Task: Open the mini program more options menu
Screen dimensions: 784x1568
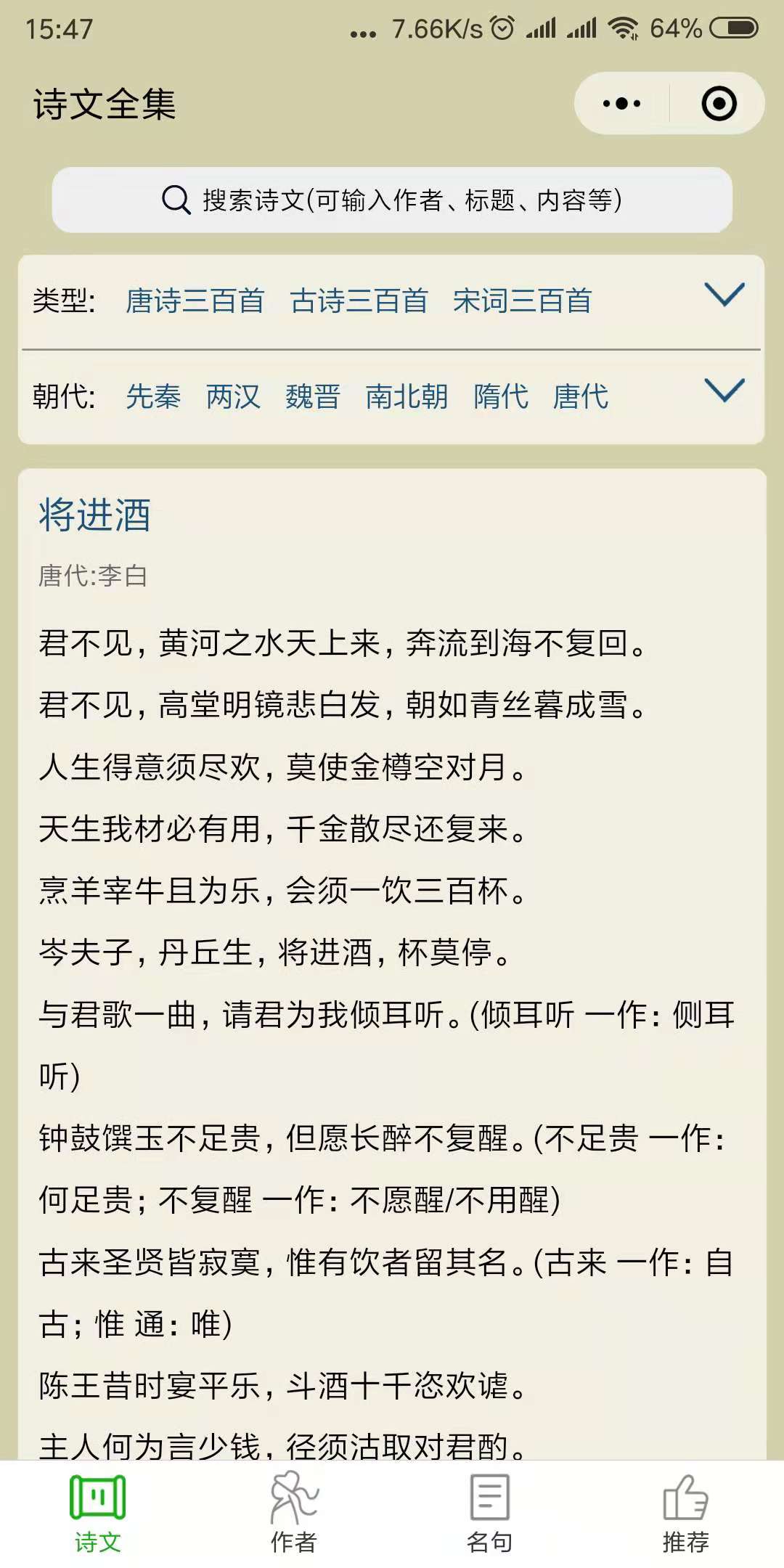Action: [x=622, y=104]
